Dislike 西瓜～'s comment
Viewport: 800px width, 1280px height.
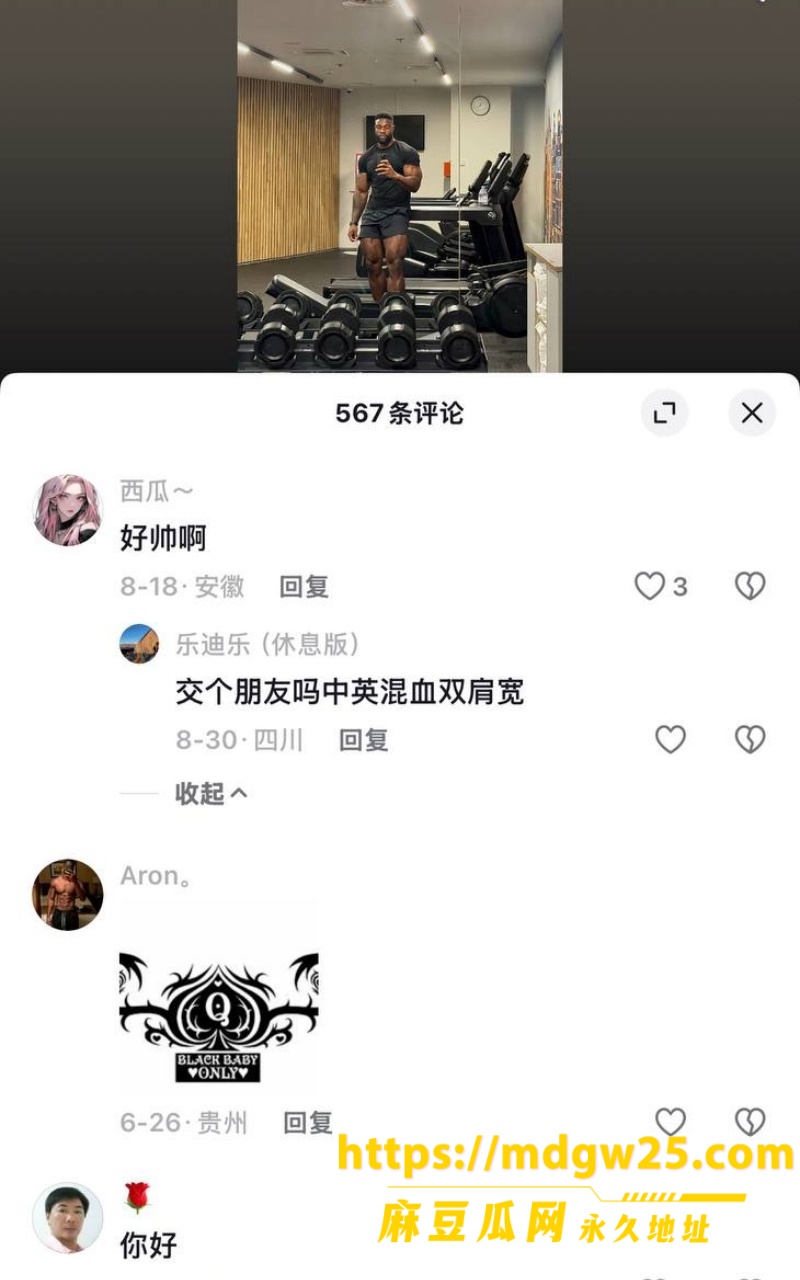[750, 586]
